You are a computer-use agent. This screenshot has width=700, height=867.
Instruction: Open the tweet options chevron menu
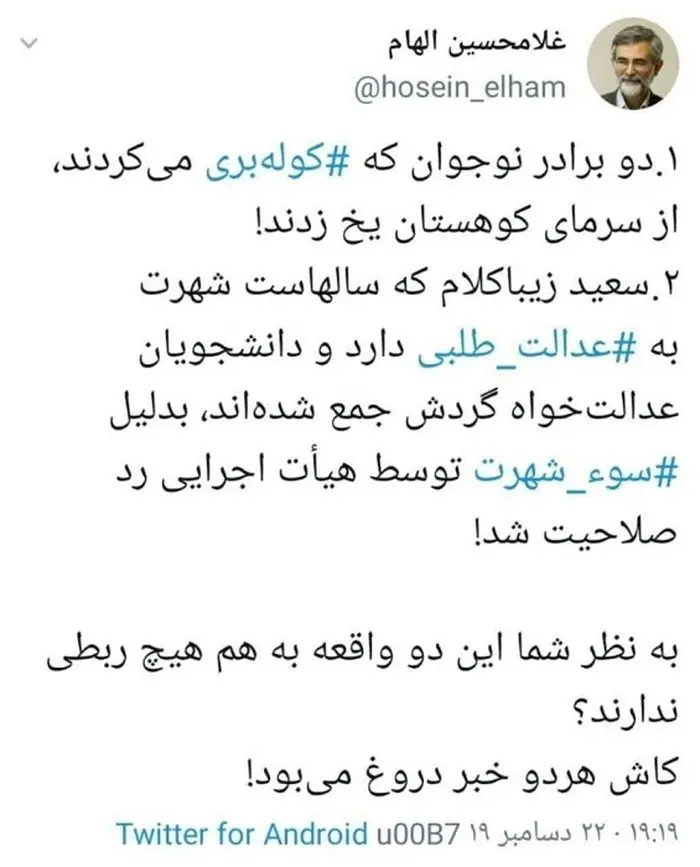tap(31, 46)
